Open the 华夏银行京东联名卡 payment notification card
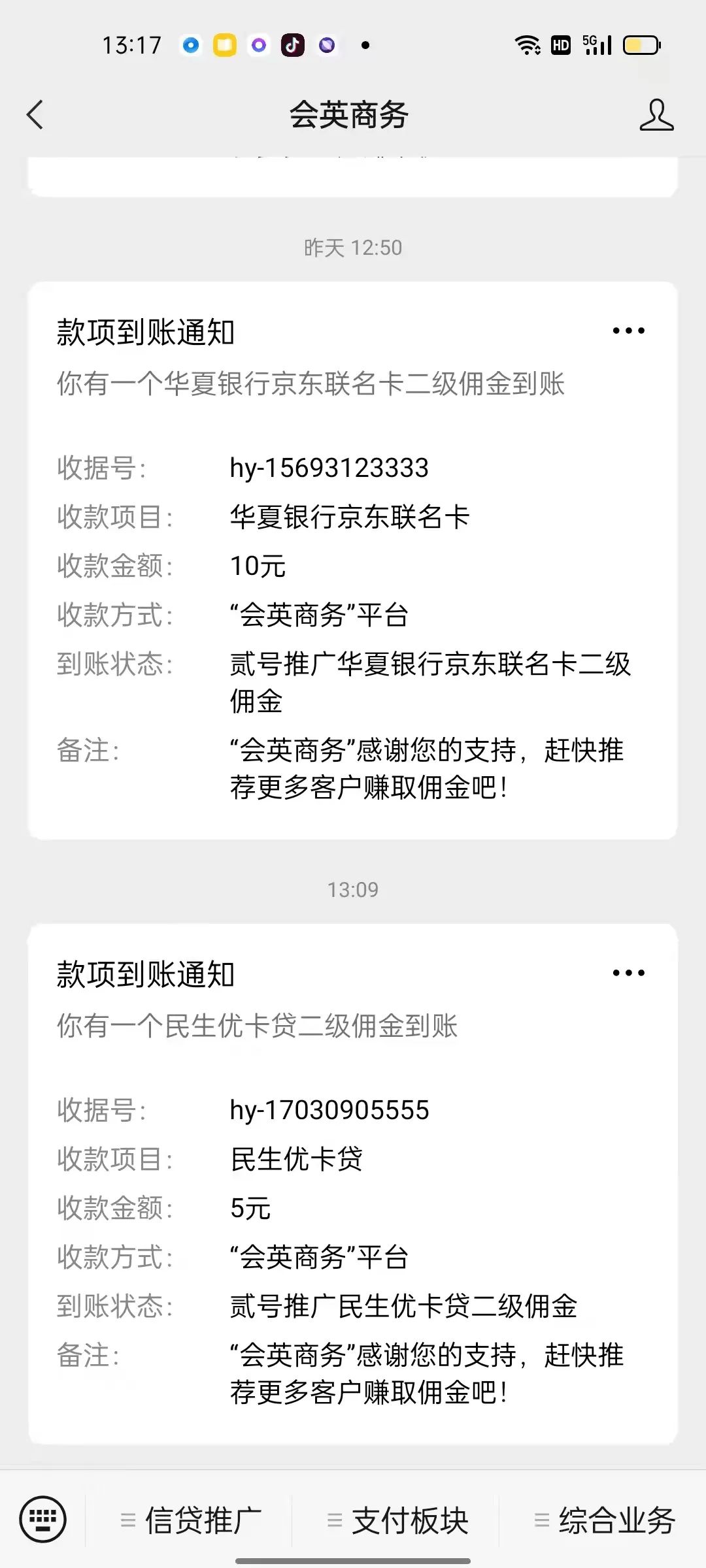Screen dimensions: 706x1568 (353, 561)
